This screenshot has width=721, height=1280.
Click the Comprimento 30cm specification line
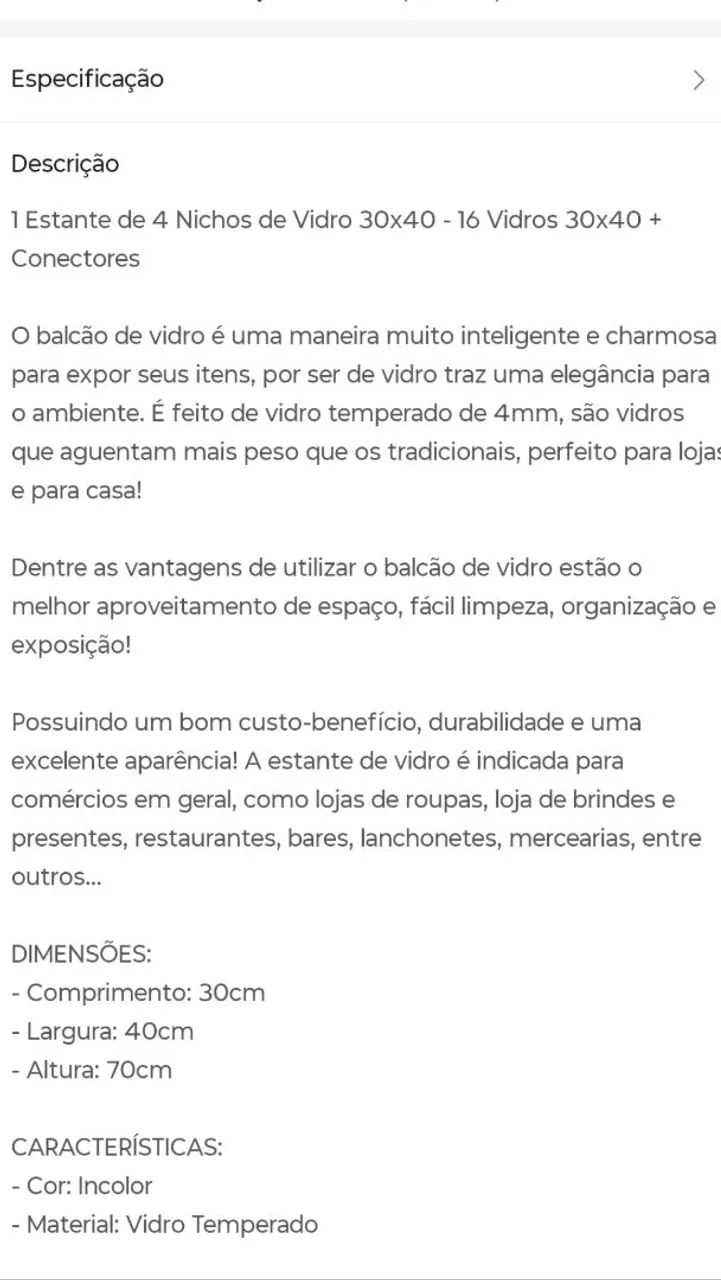point(137,993)
